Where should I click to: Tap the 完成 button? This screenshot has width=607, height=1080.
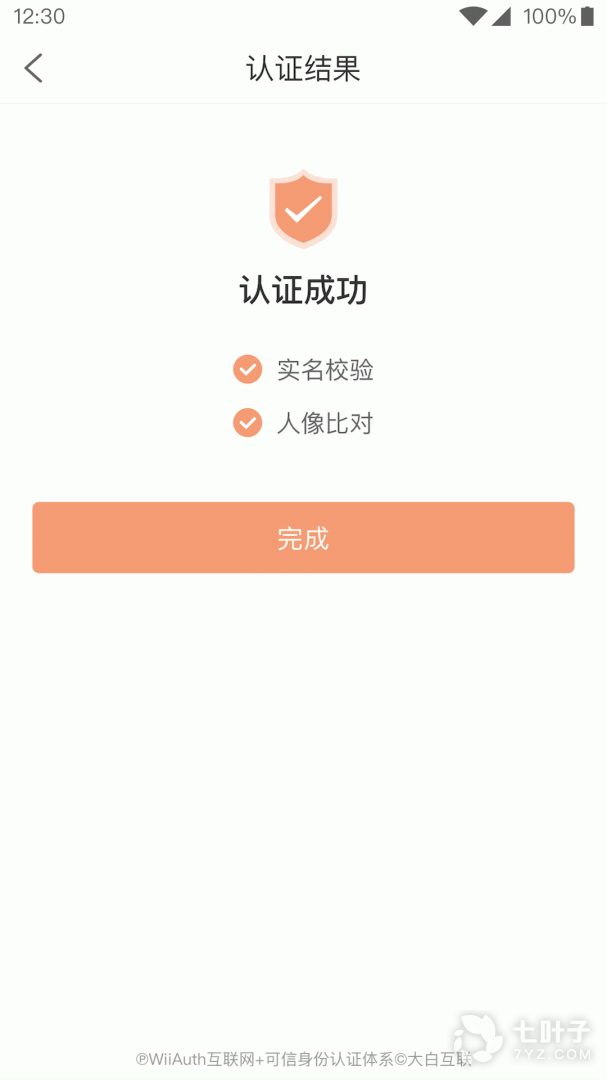[303, 538]
